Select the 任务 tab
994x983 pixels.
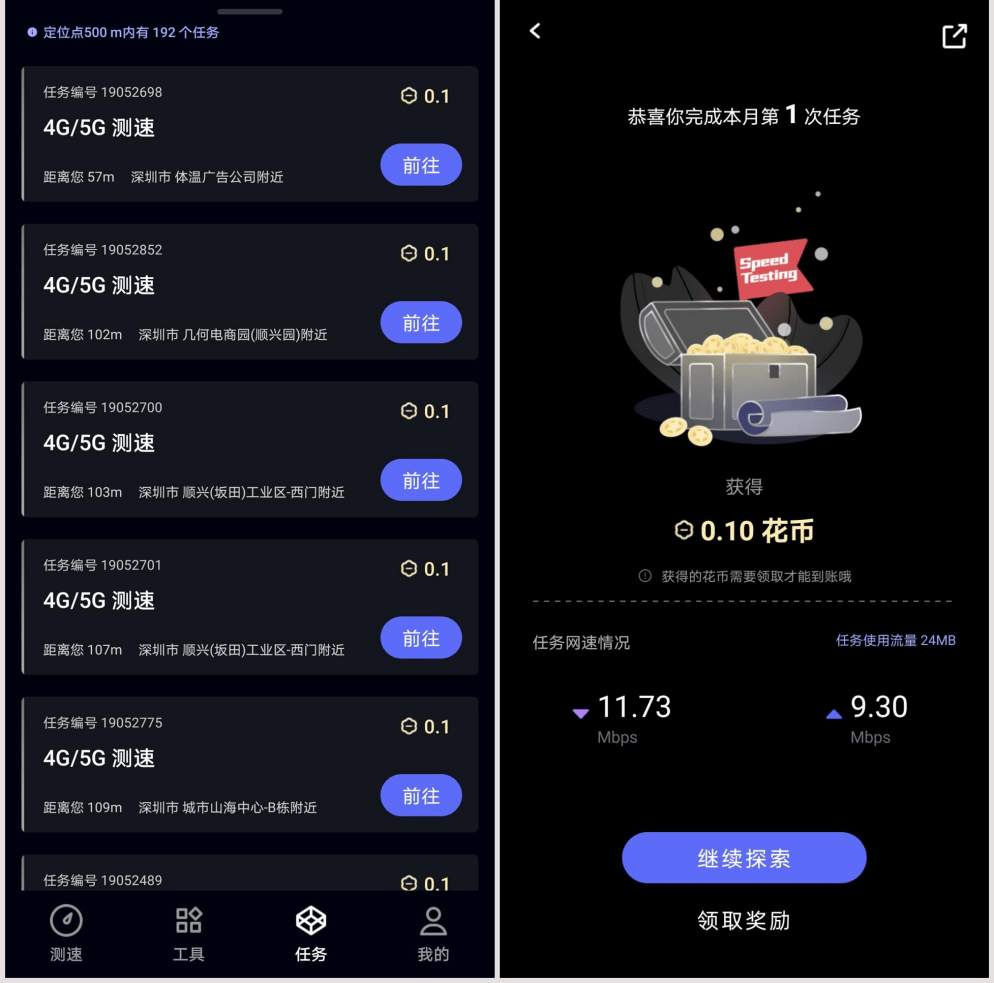tap(311, 933)
